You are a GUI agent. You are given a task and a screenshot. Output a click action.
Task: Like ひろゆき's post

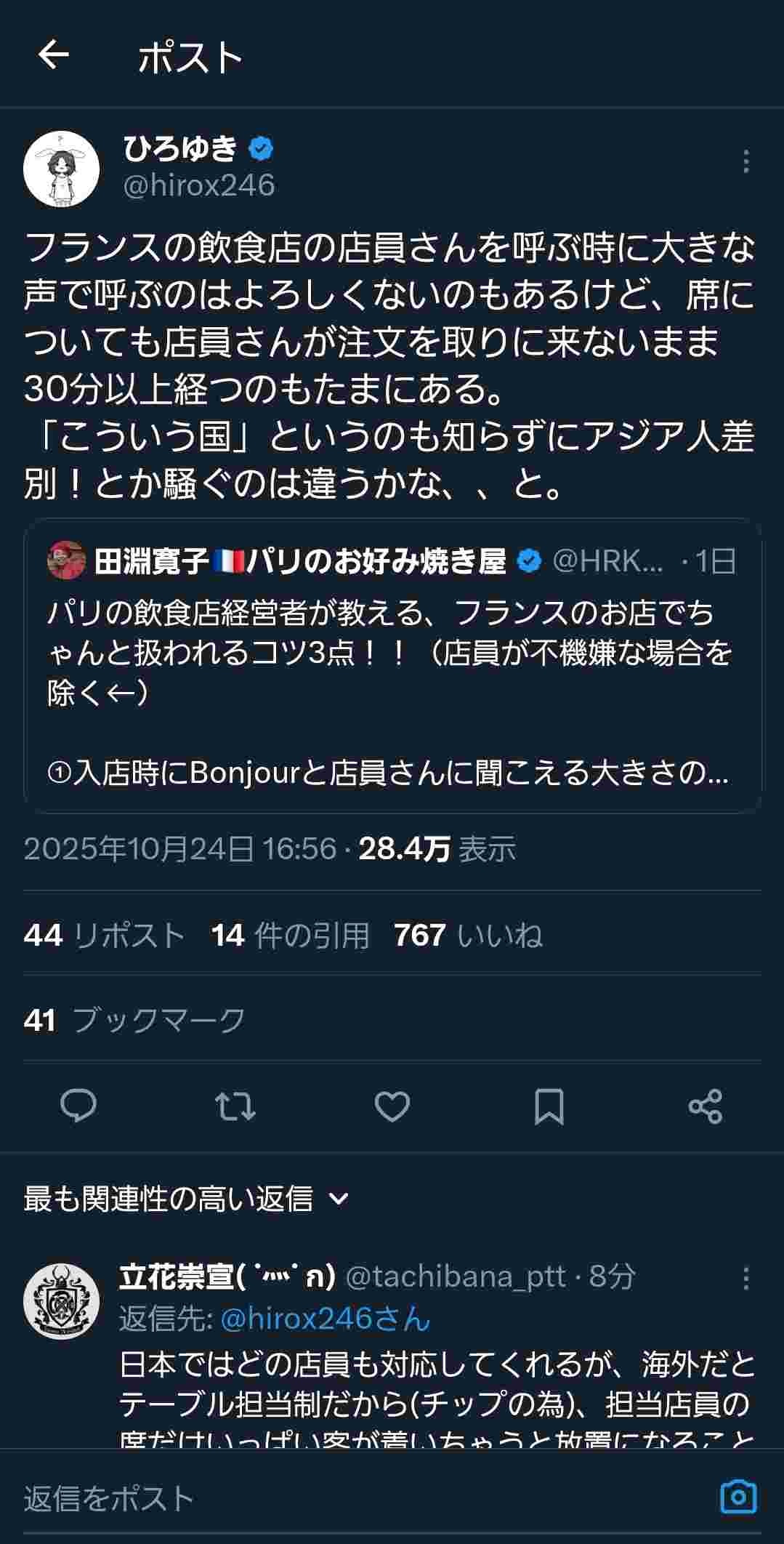(x=392, y=1106)
